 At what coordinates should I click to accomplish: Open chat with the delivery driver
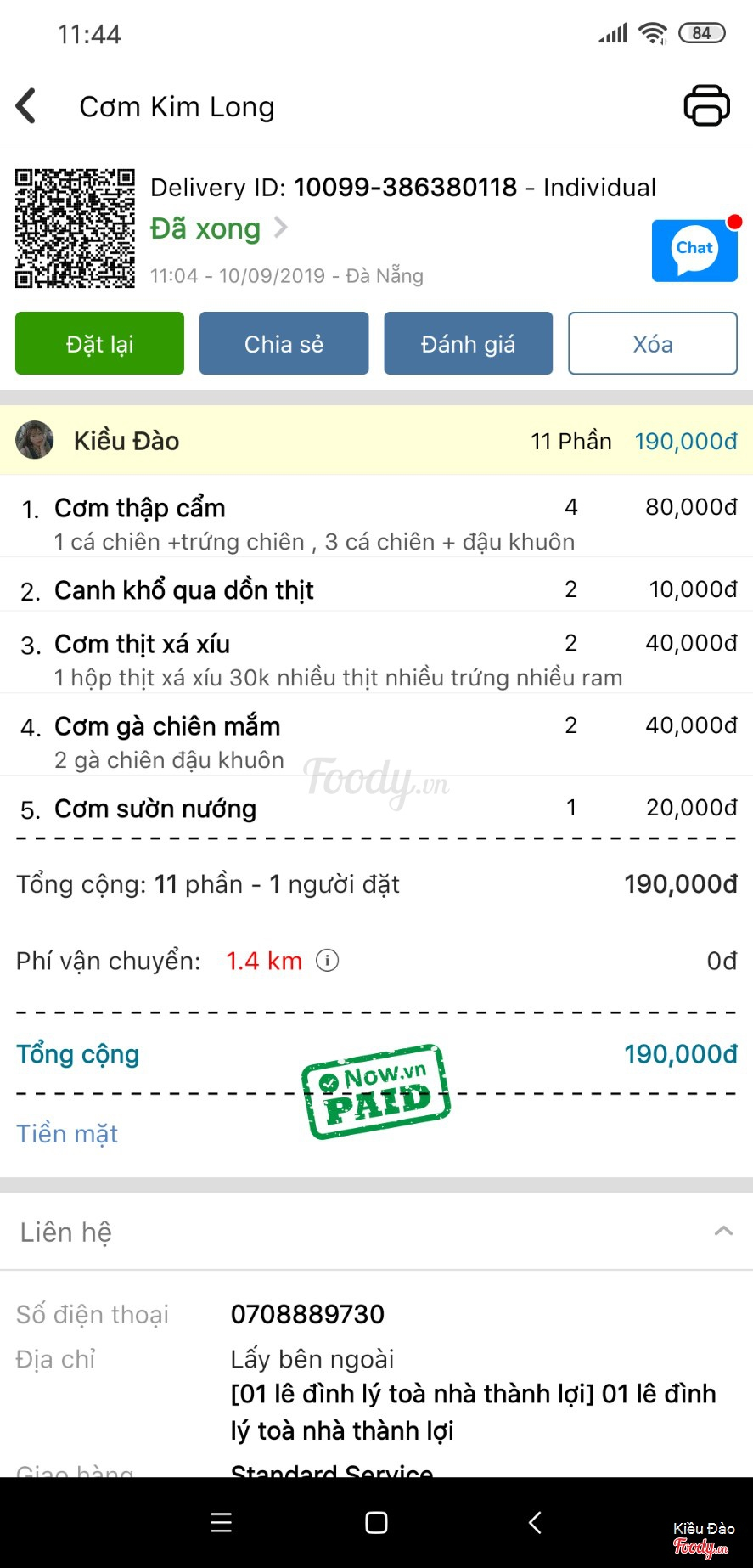(694, 250)
